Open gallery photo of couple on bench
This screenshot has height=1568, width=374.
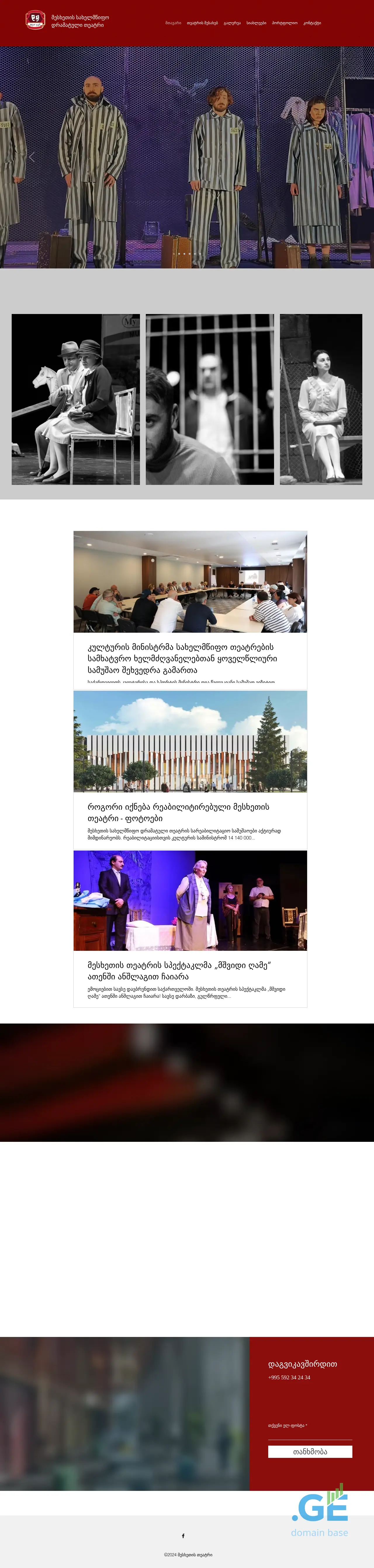[76, 399]
